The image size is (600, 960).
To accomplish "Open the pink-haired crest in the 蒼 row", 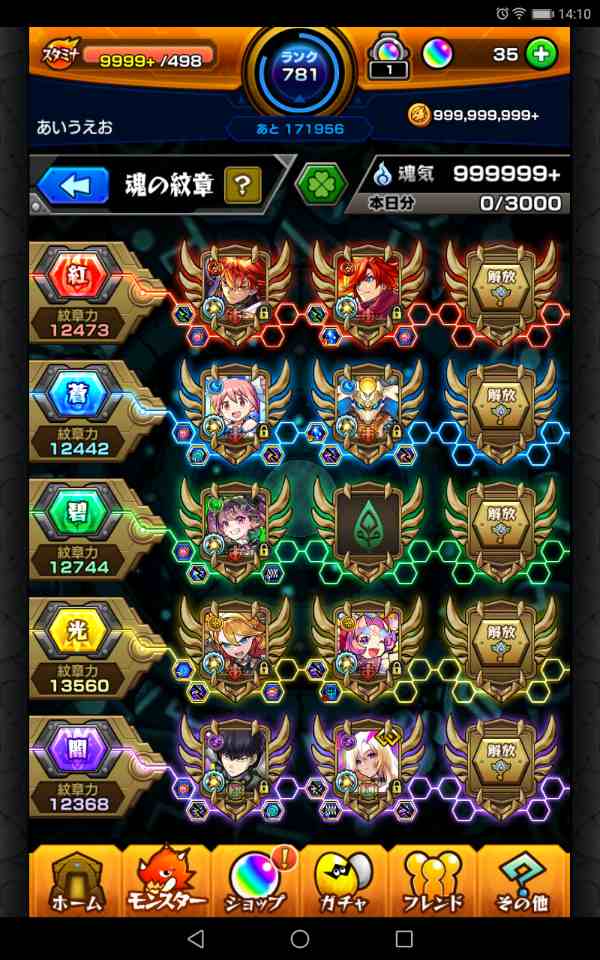I will click(x=234, y=402).
